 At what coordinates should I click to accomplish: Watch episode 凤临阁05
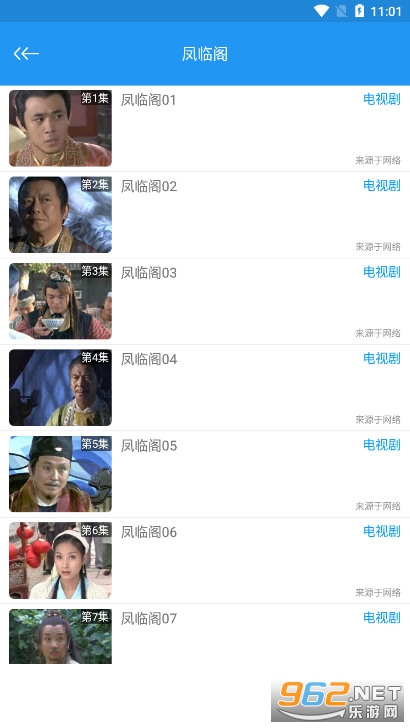tap(205, 474)
